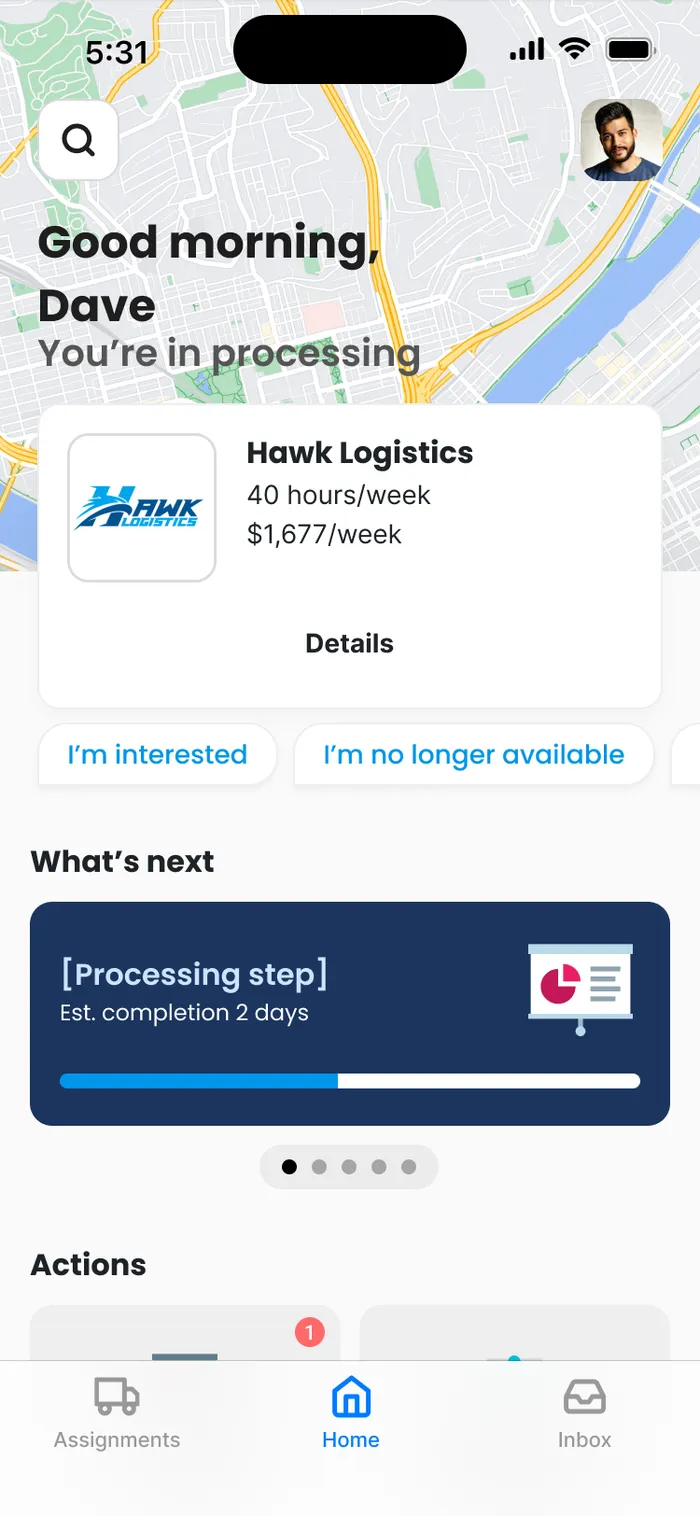Select the "I'm interested" chip

[x=157, y=754]
